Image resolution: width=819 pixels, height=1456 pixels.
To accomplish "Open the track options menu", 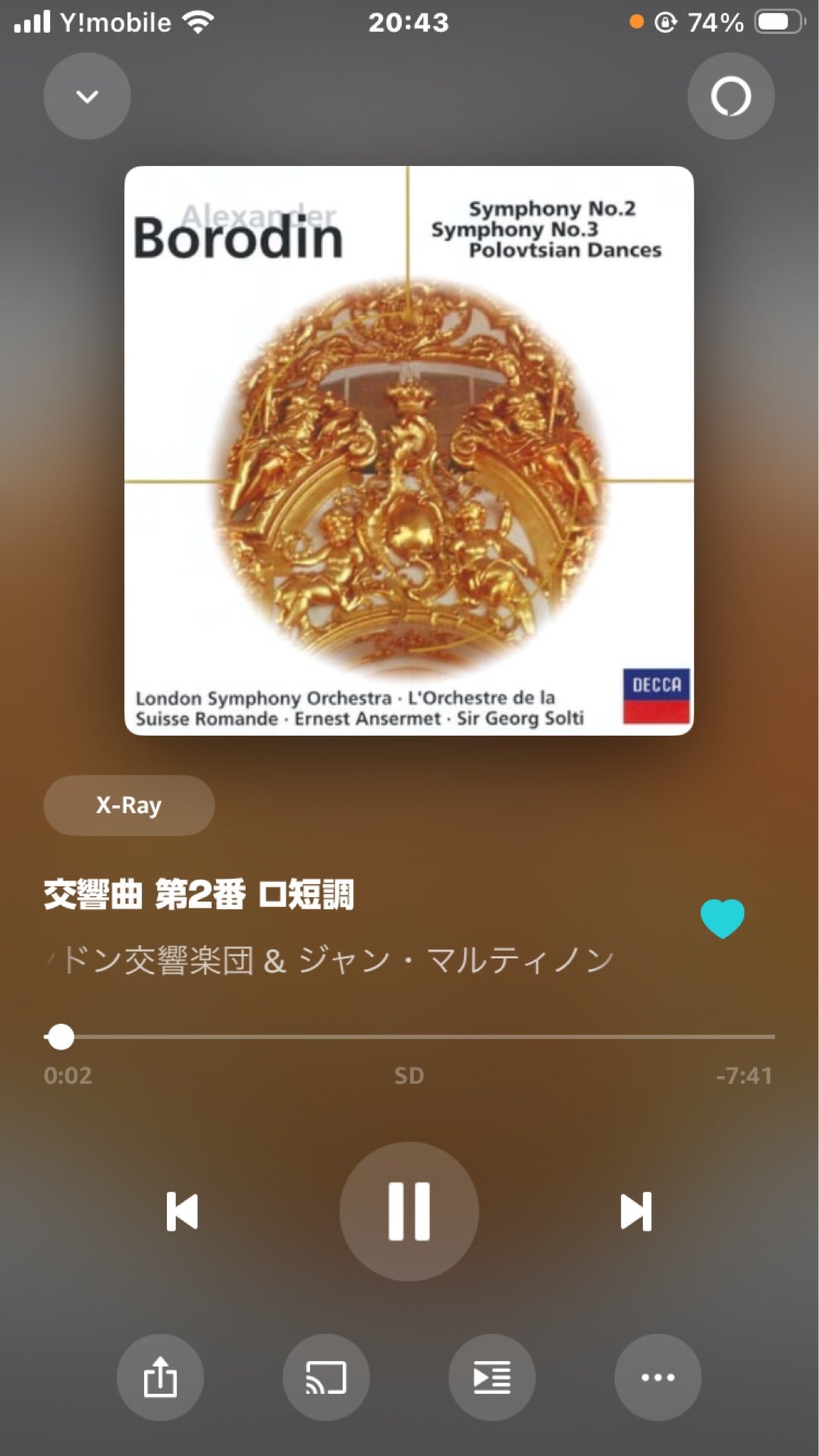I will pos(658,1377).
